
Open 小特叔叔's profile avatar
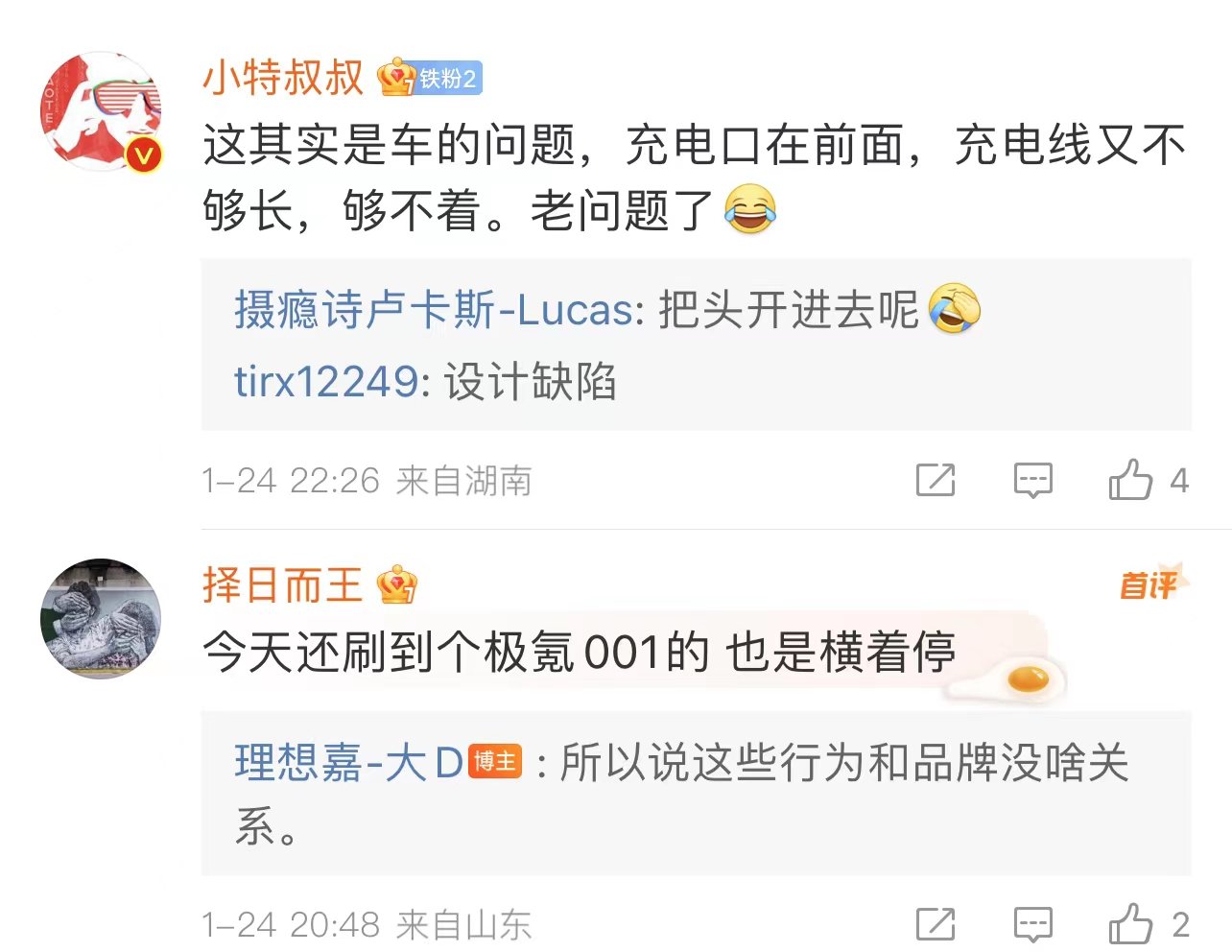(101, 112)
